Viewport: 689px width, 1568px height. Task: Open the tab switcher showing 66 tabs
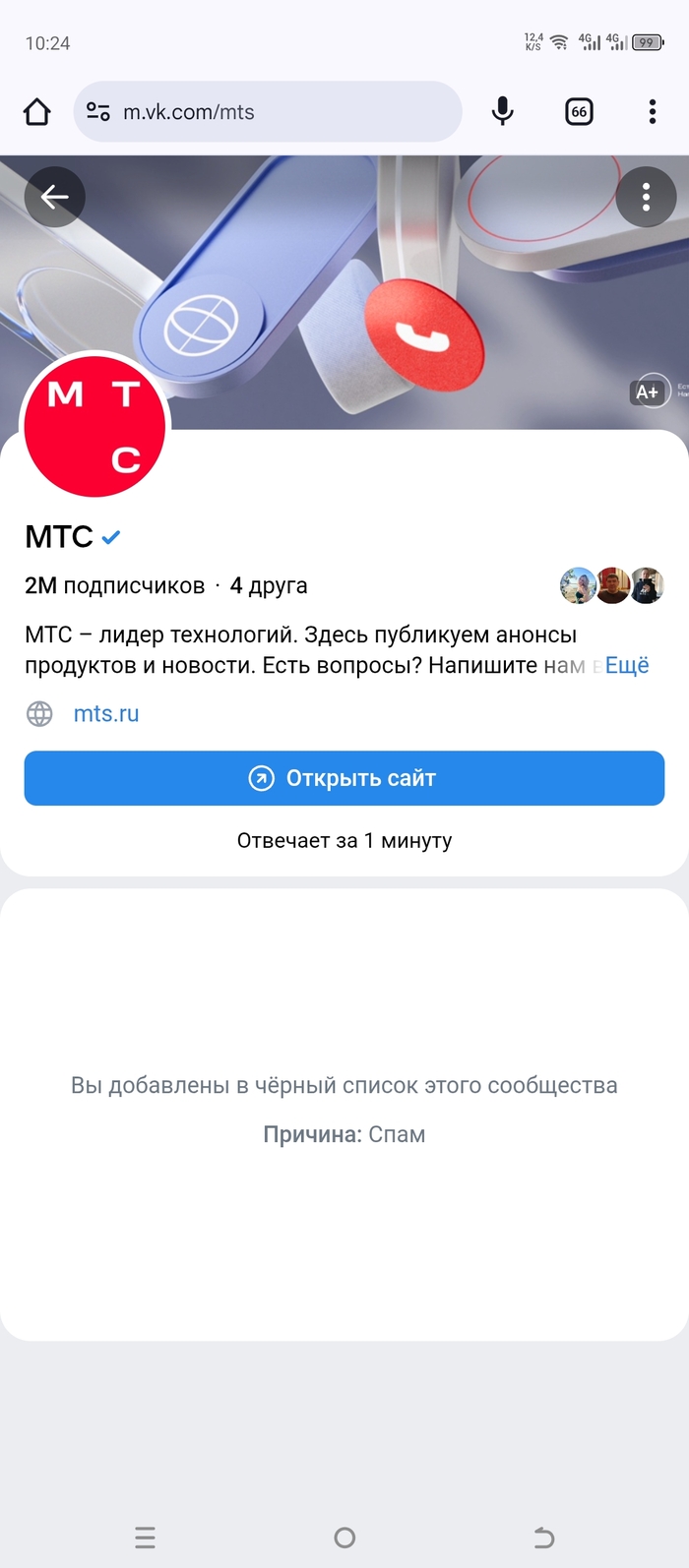pos(579,112)
